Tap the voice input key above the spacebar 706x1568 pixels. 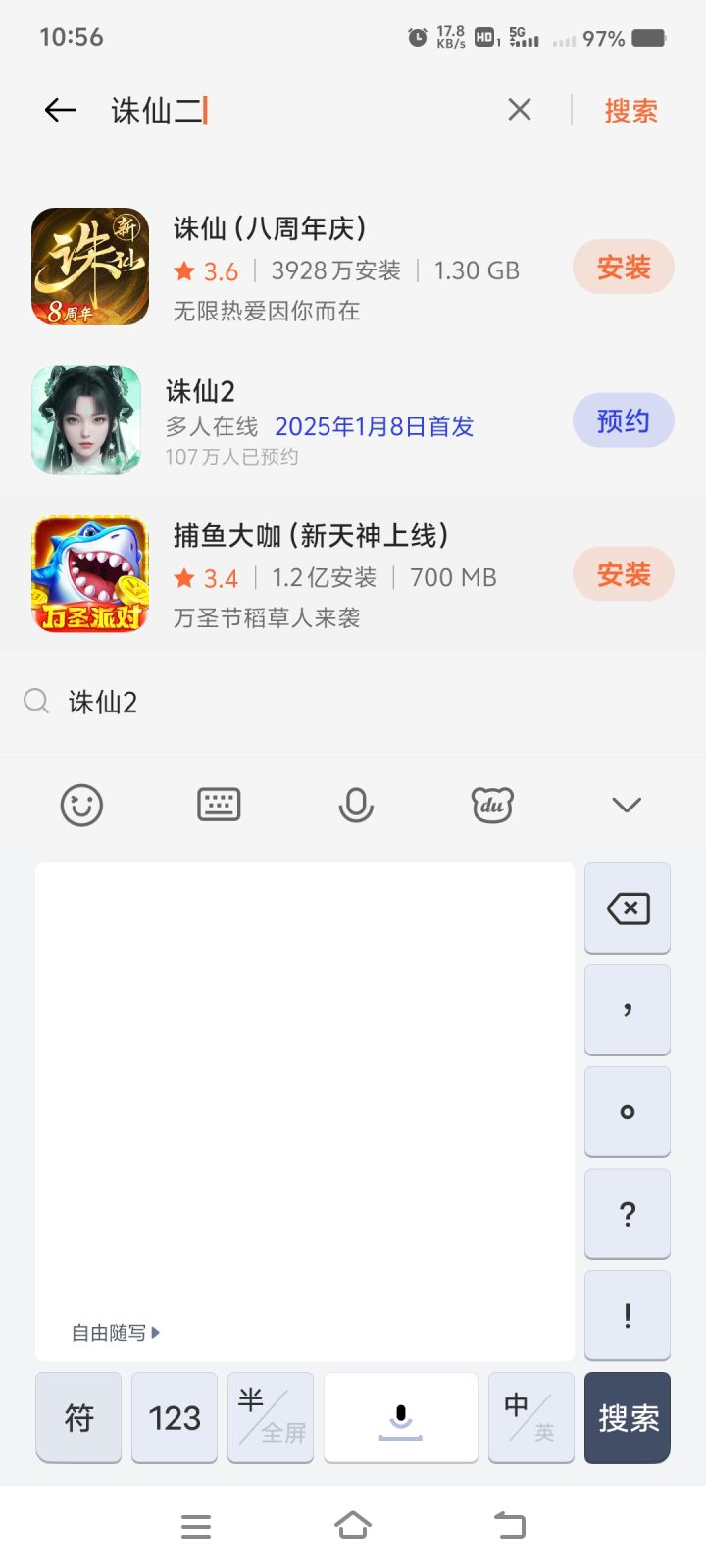400,1417
